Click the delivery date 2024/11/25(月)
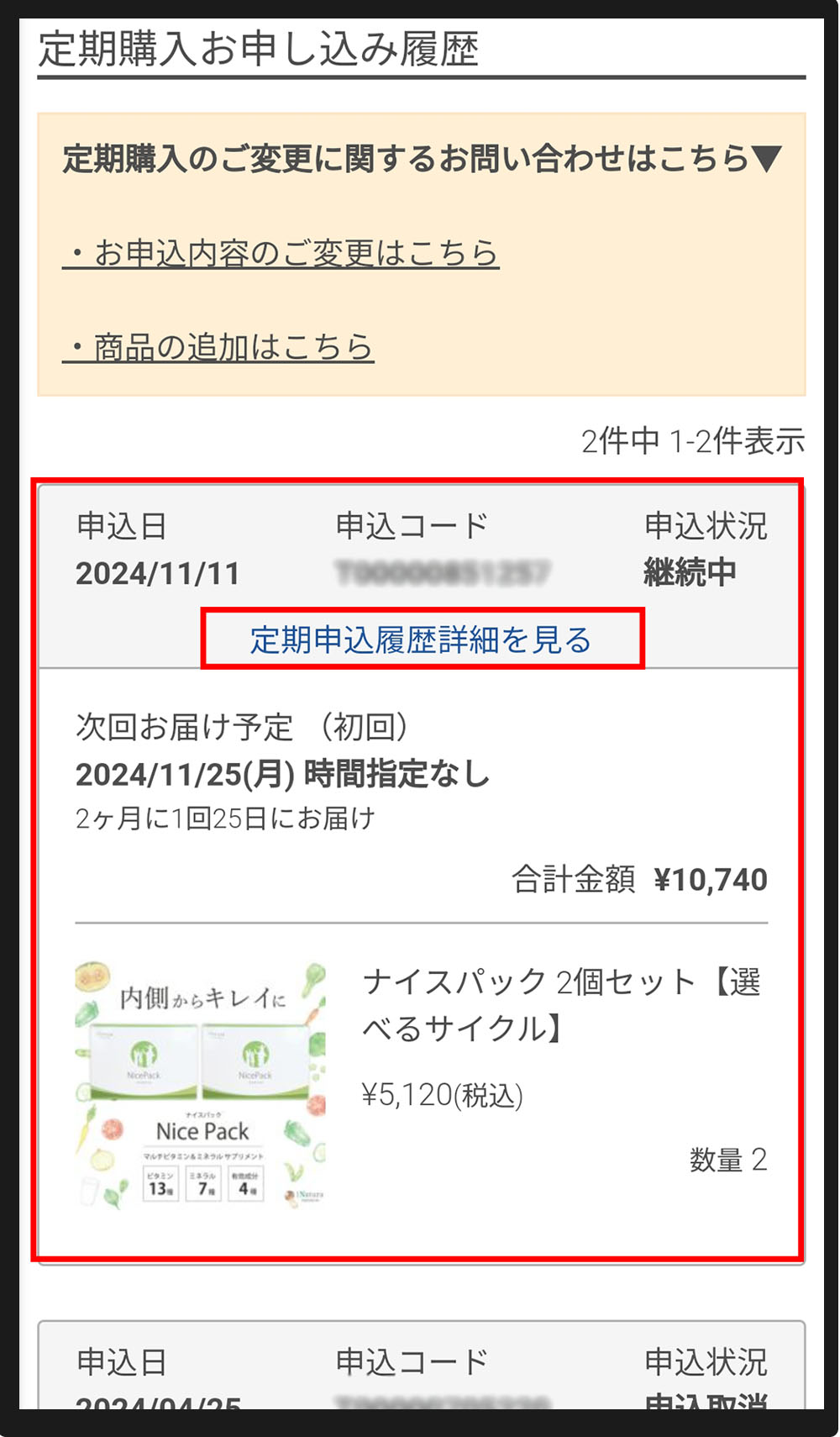840x1437 pixels. (x=210, y=777)
